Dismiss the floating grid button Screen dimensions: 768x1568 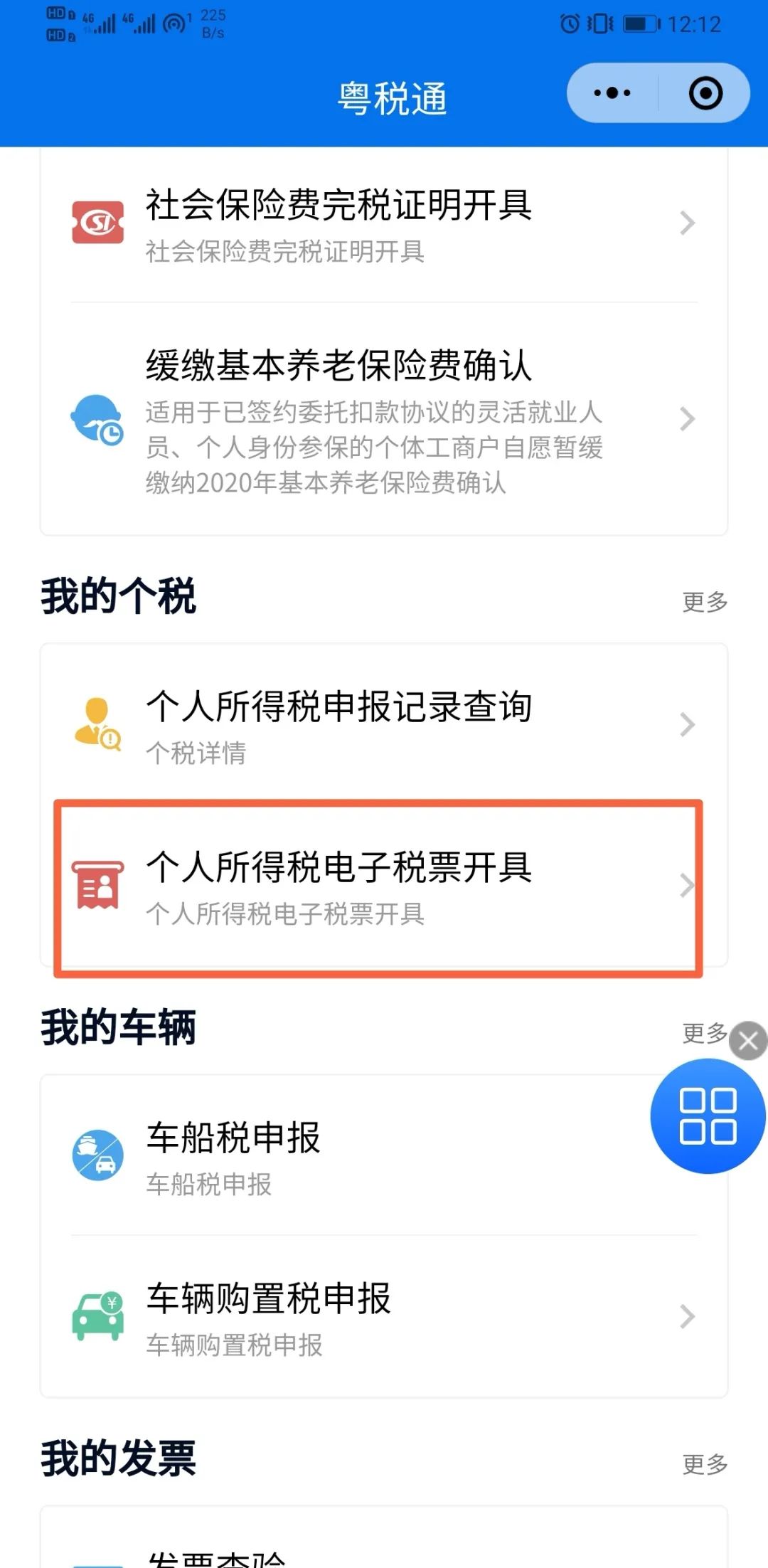click(749, 1041)
